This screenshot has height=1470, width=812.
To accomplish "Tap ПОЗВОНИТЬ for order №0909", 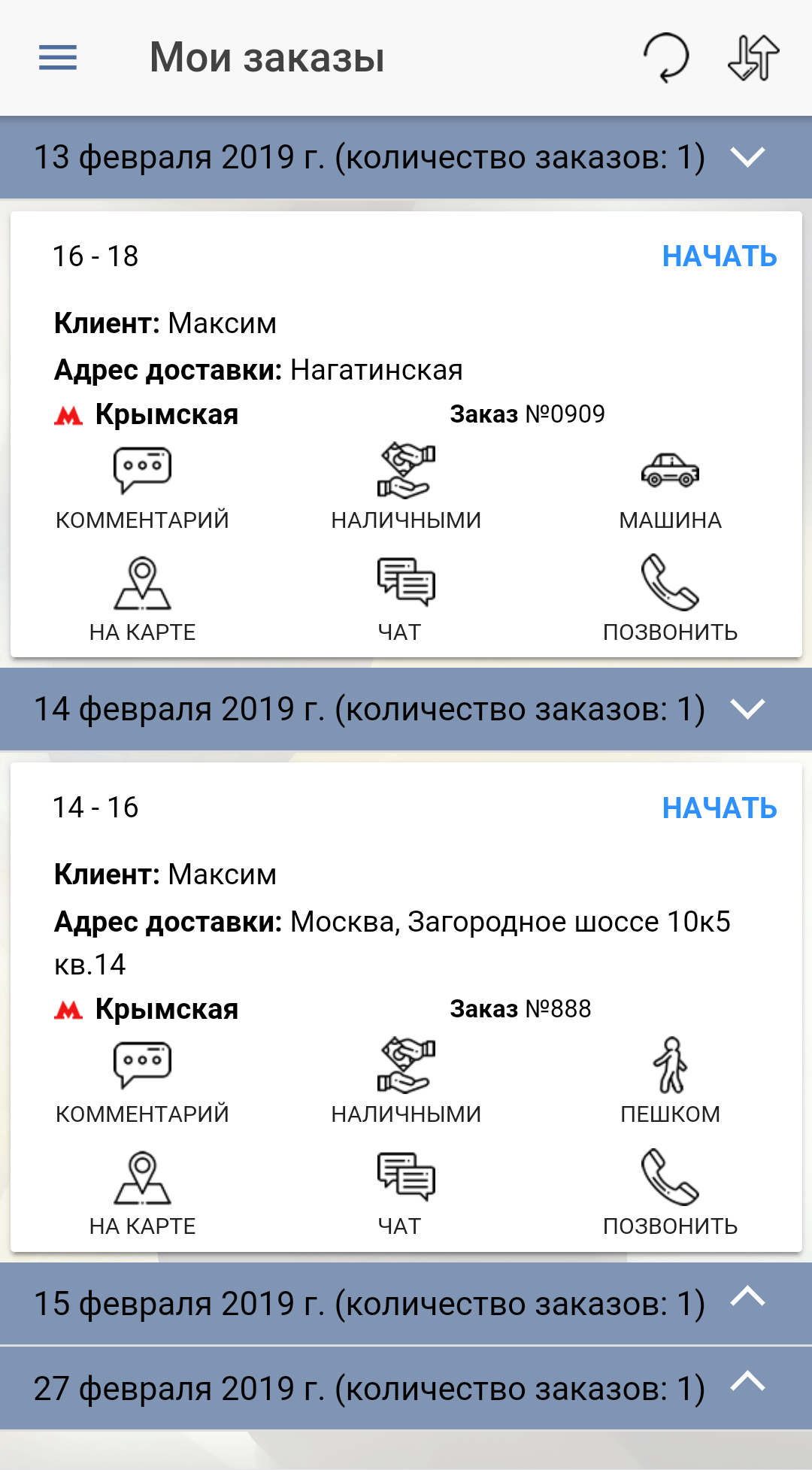I will pos(670,599).
